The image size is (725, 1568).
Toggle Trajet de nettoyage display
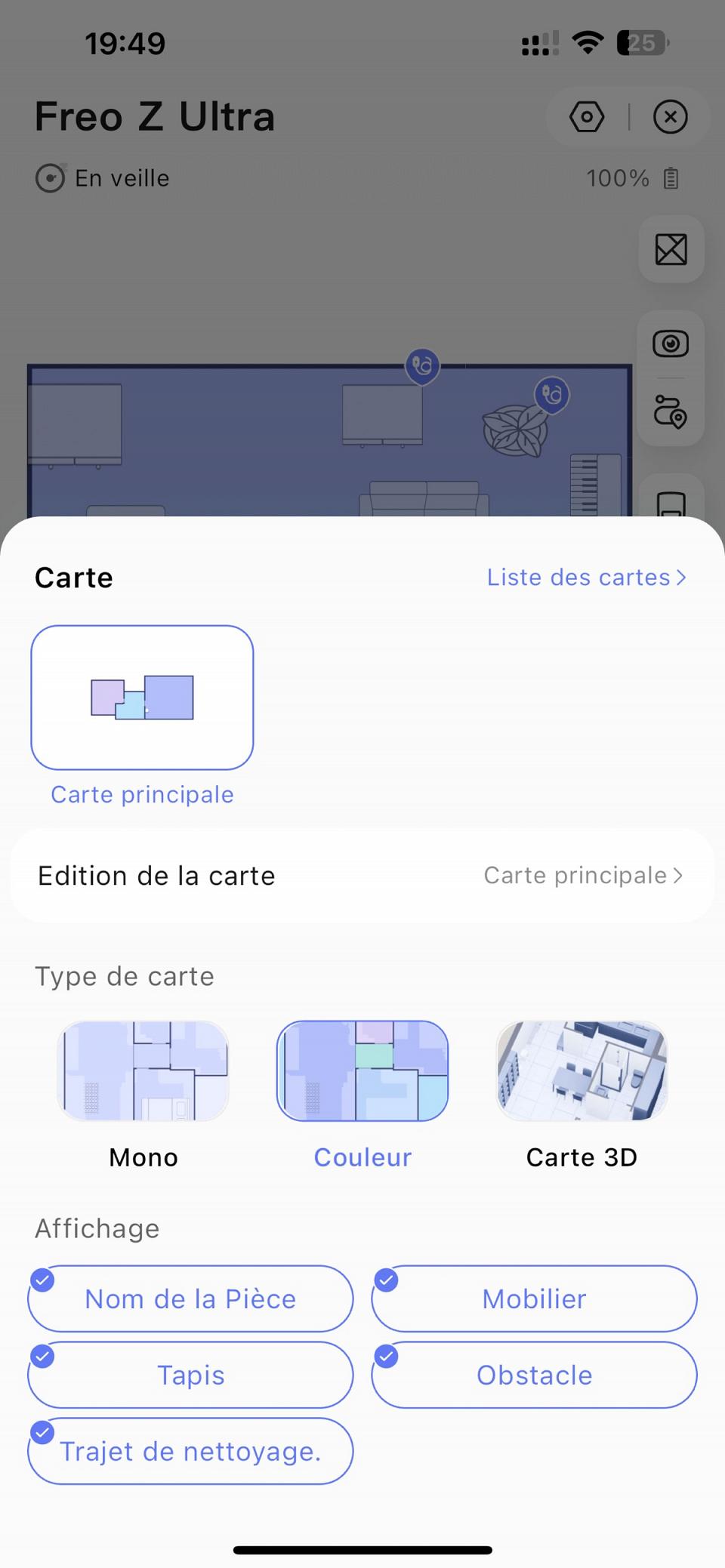pyautogui.click(x=190, y=1452)
